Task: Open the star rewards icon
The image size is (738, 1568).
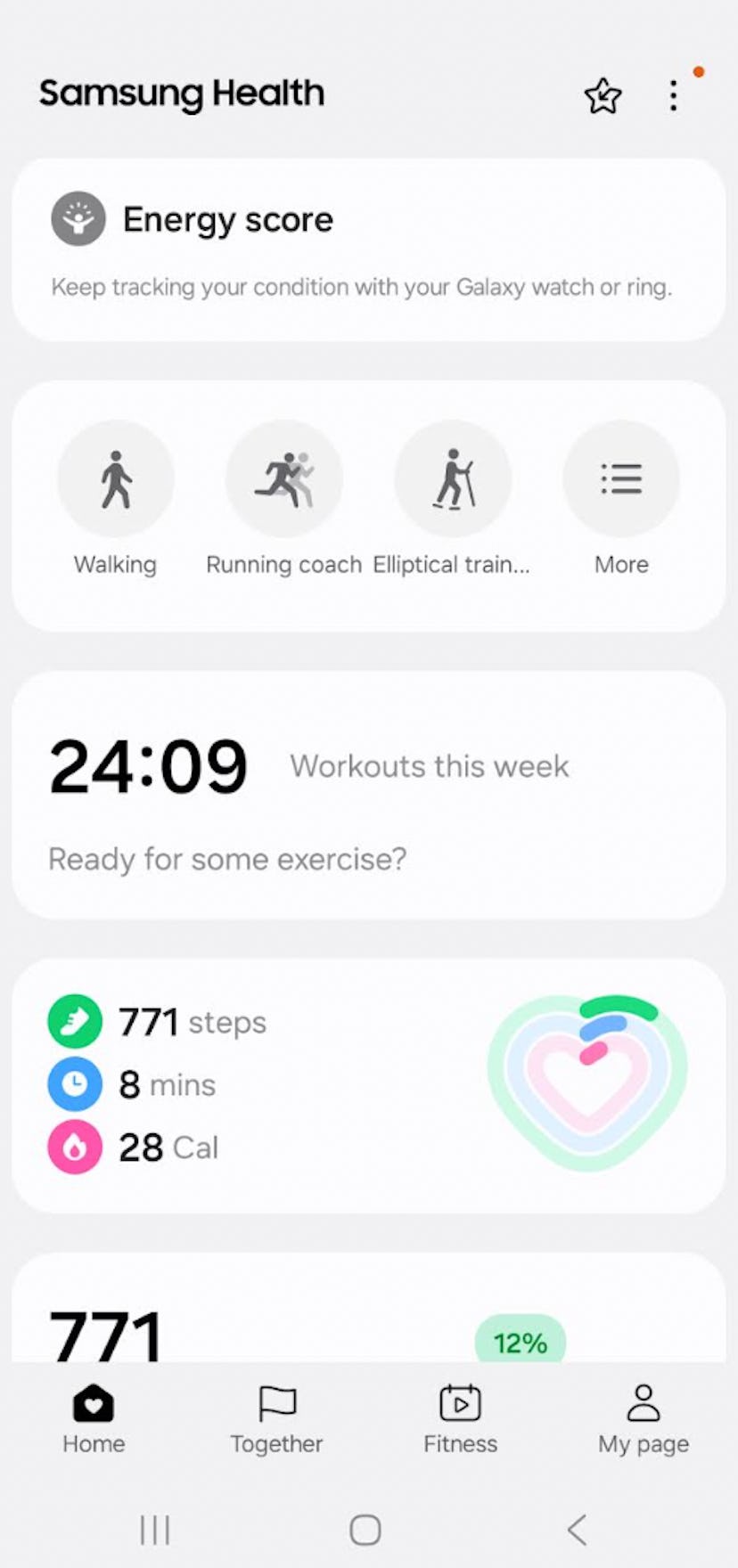Action: click(x=603, y=96)
